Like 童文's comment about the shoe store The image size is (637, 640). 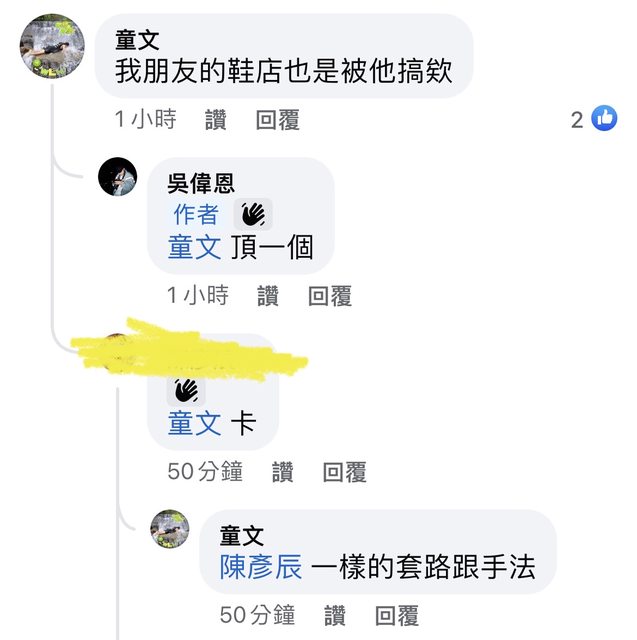coord(216,120)
